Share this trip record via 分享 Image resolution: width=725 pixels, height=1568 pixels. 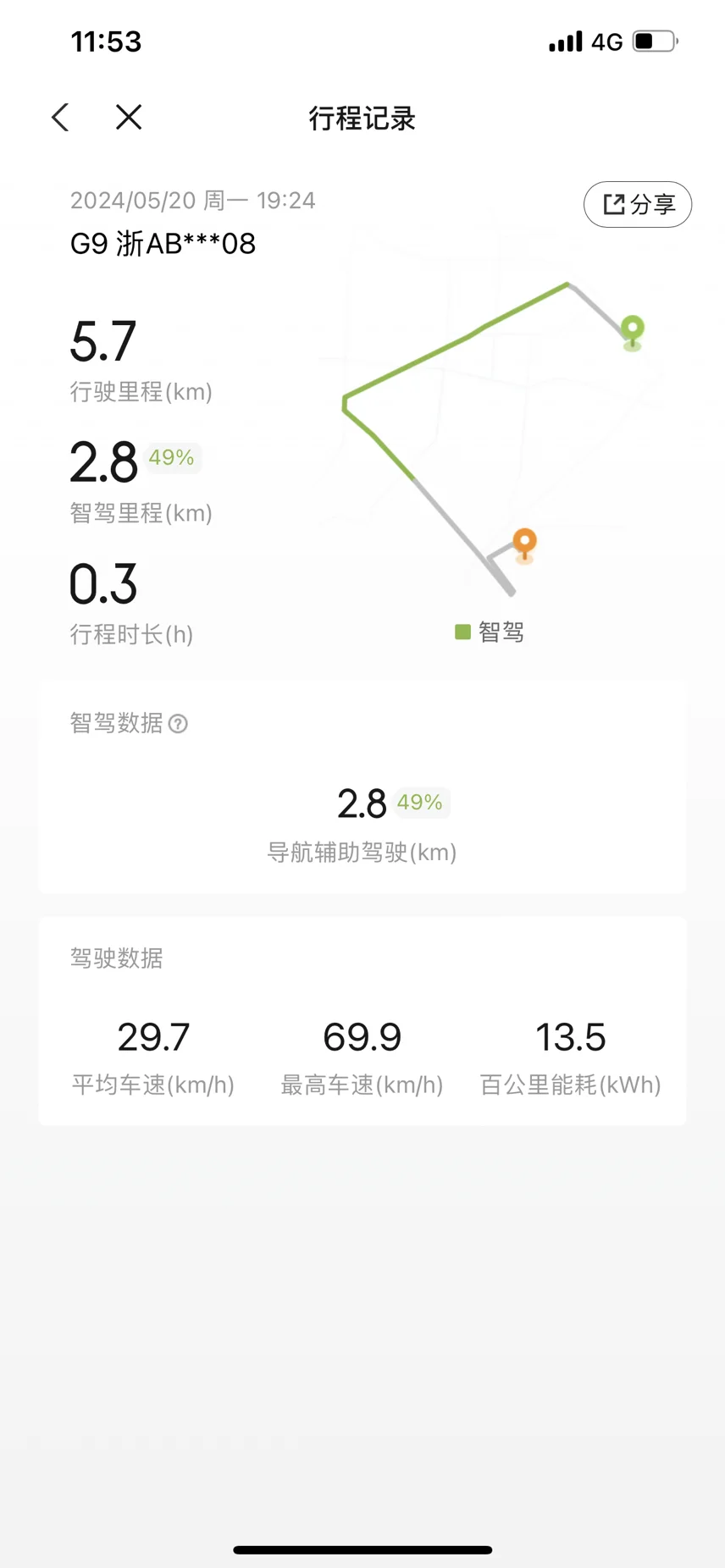click(x=638, y=204)
